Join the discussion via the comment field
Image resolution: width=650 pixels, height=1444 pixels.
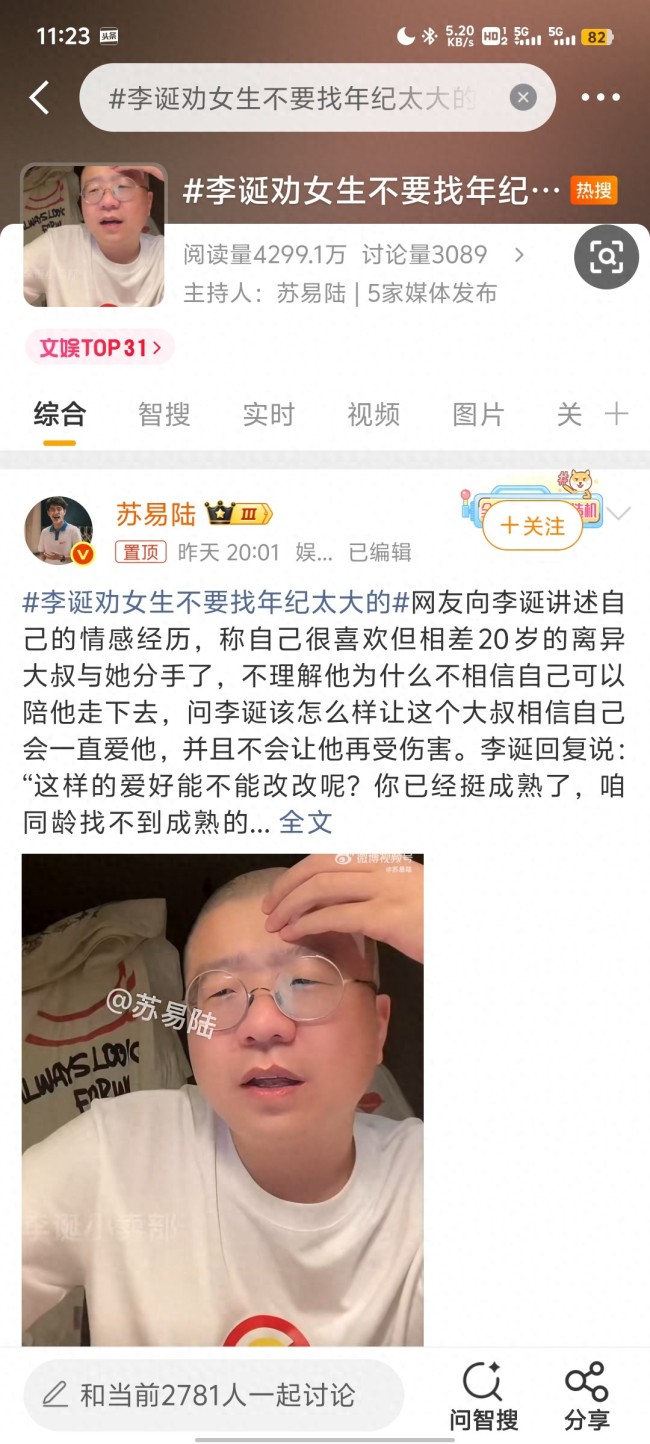(214, 1395)
